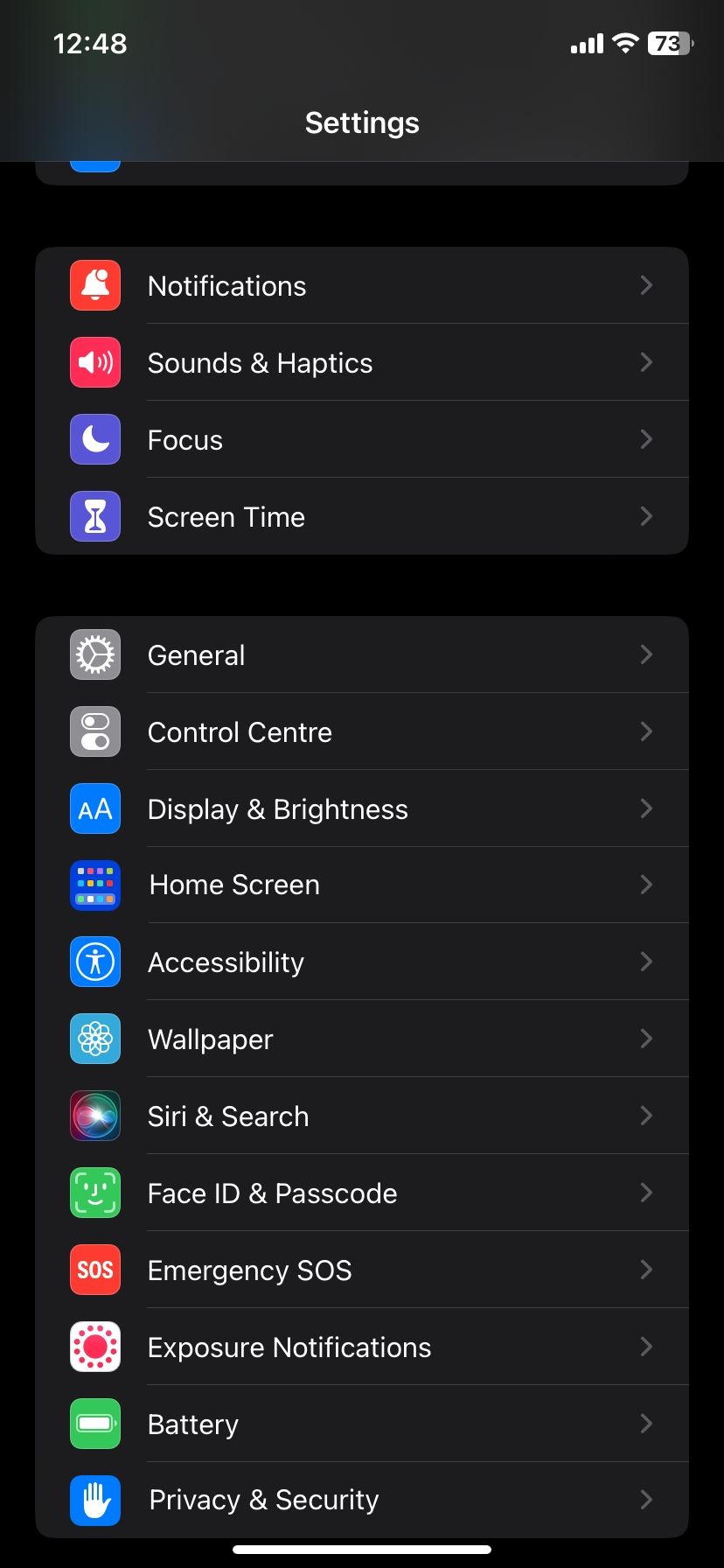Select the Siri & Search orb icon

click(x=94, y=1116)
